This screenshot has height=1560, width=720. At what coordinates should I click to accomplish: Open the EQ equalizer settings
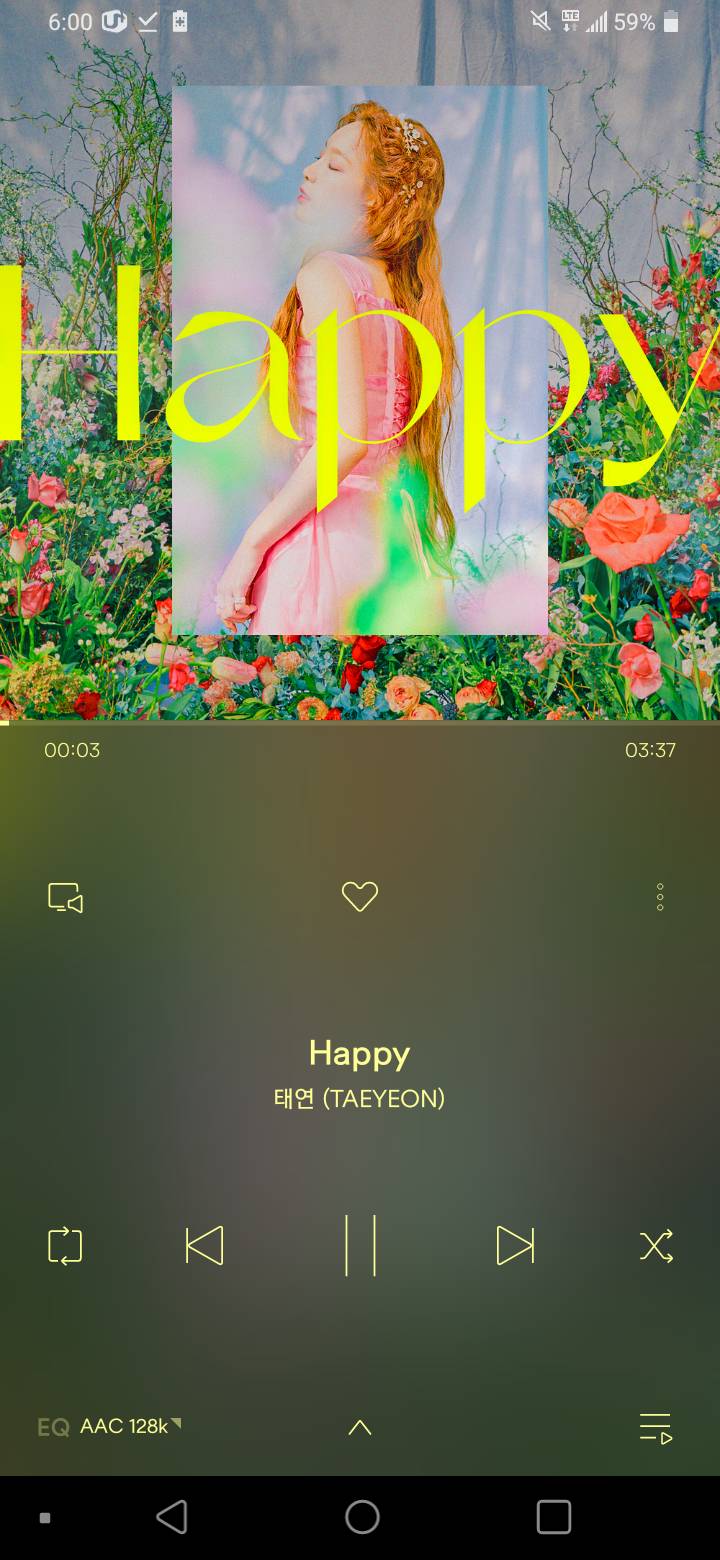pos(54,1427)
